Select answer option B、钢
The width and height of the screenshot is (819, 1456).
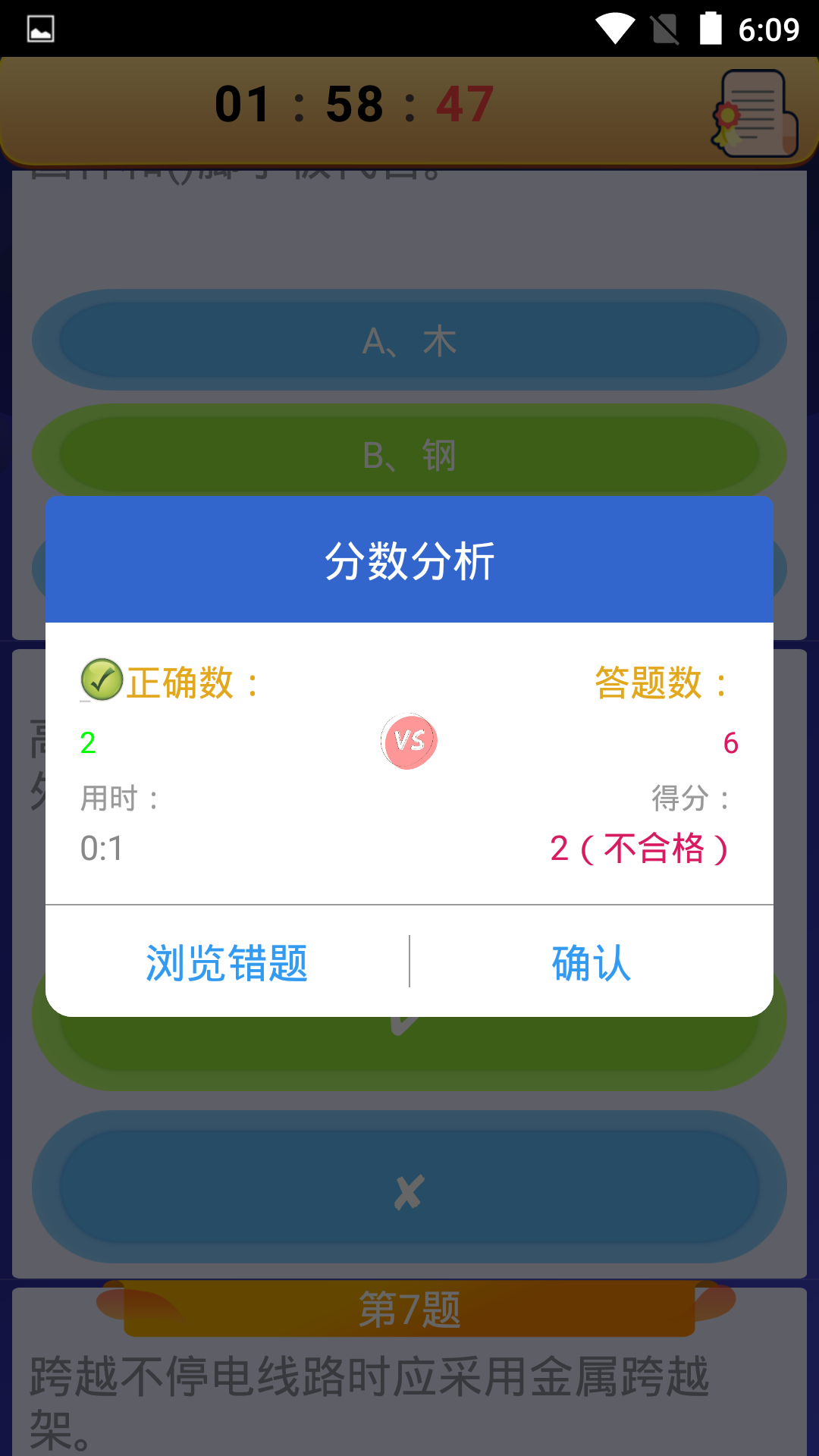[x=409, y=454]
